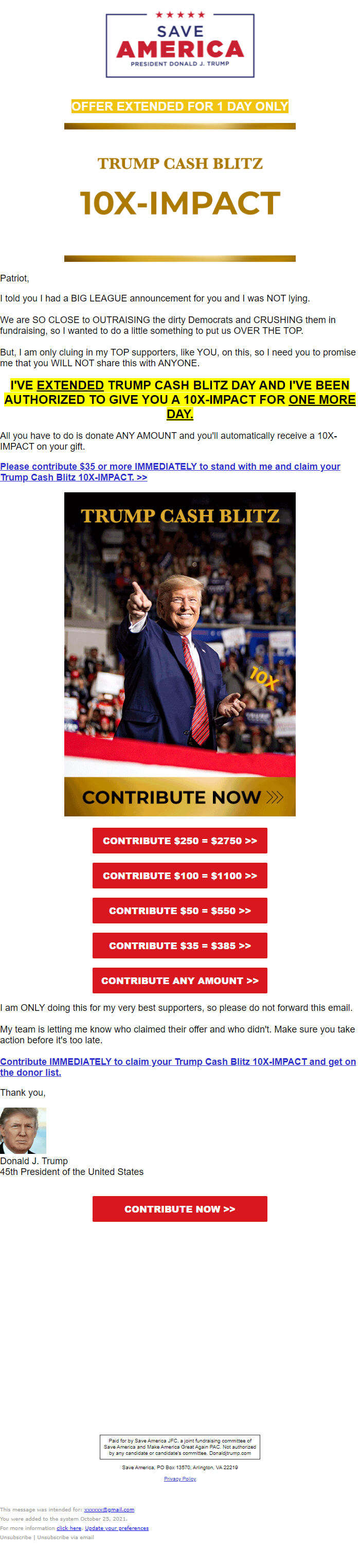Viewport: 360px width, 1568px height.
Task: Tap CONTRIBUTE ANY AMOUNT button
Action: 179,980
